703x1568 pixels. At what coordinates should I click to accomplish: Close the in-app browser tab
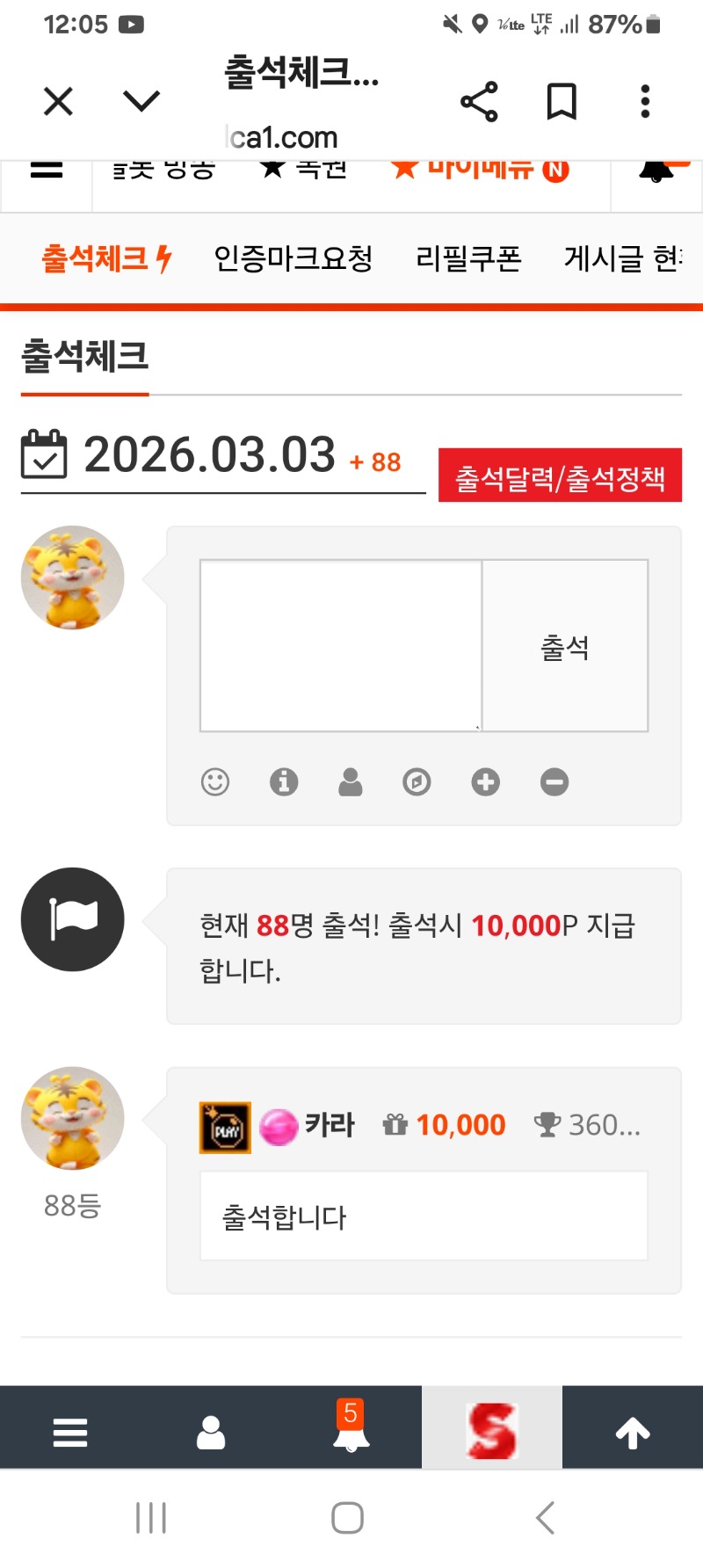point(58,101)
